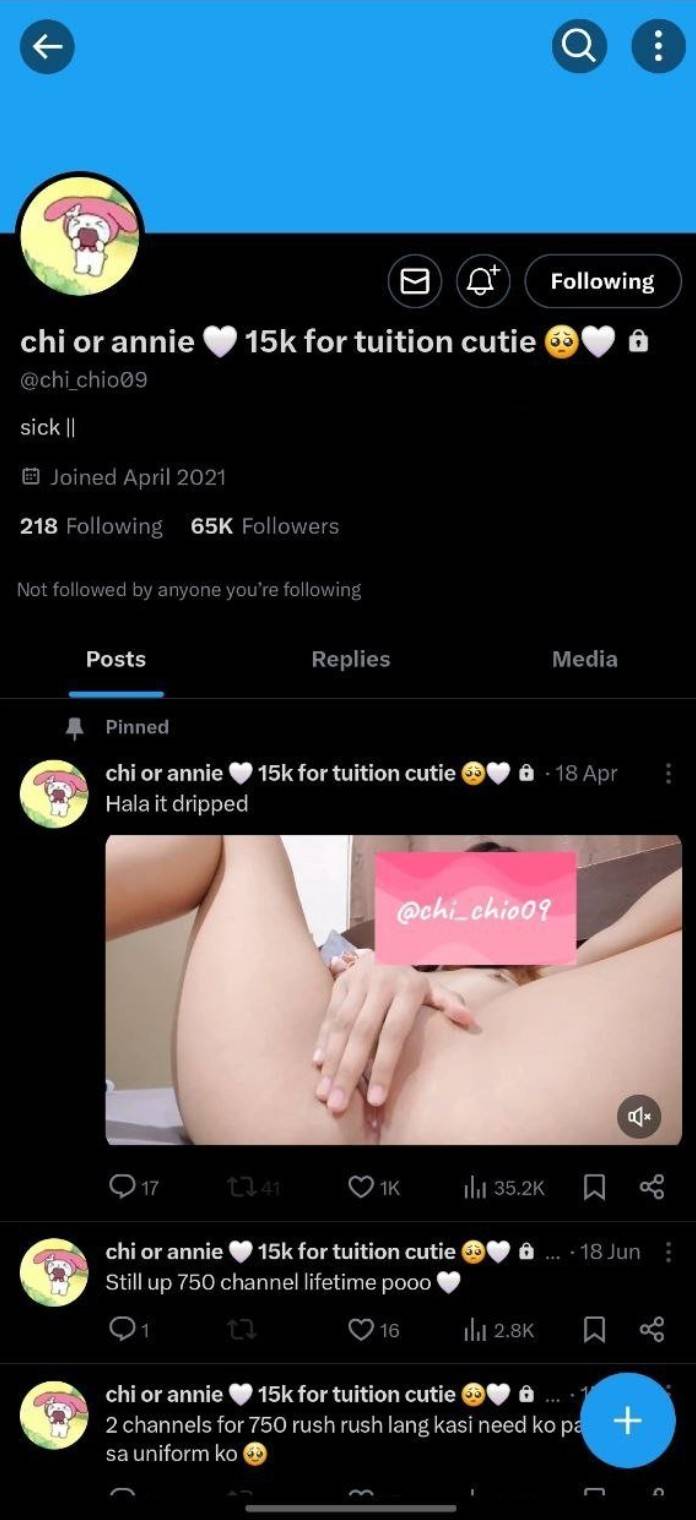Viewport: 696px width, 1520px height.
Task: Bookmark the 18 Jun post
Action: coord(594,1330)
